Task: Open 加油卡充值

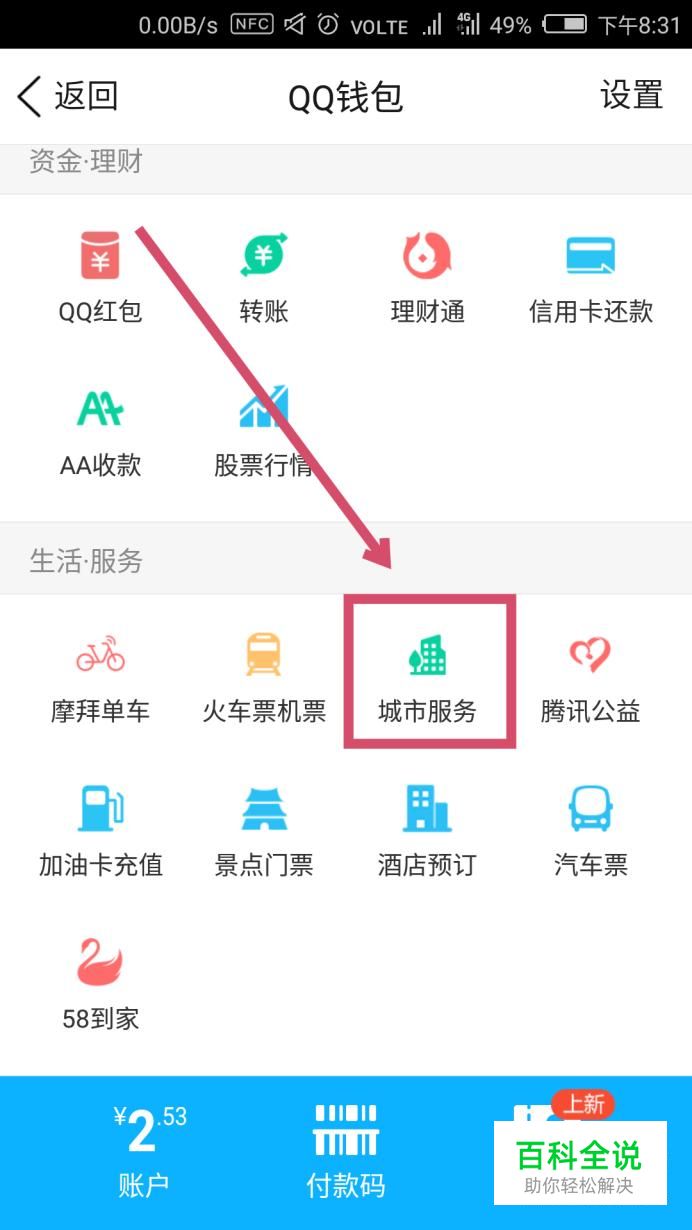Action: tap(100, 830)
